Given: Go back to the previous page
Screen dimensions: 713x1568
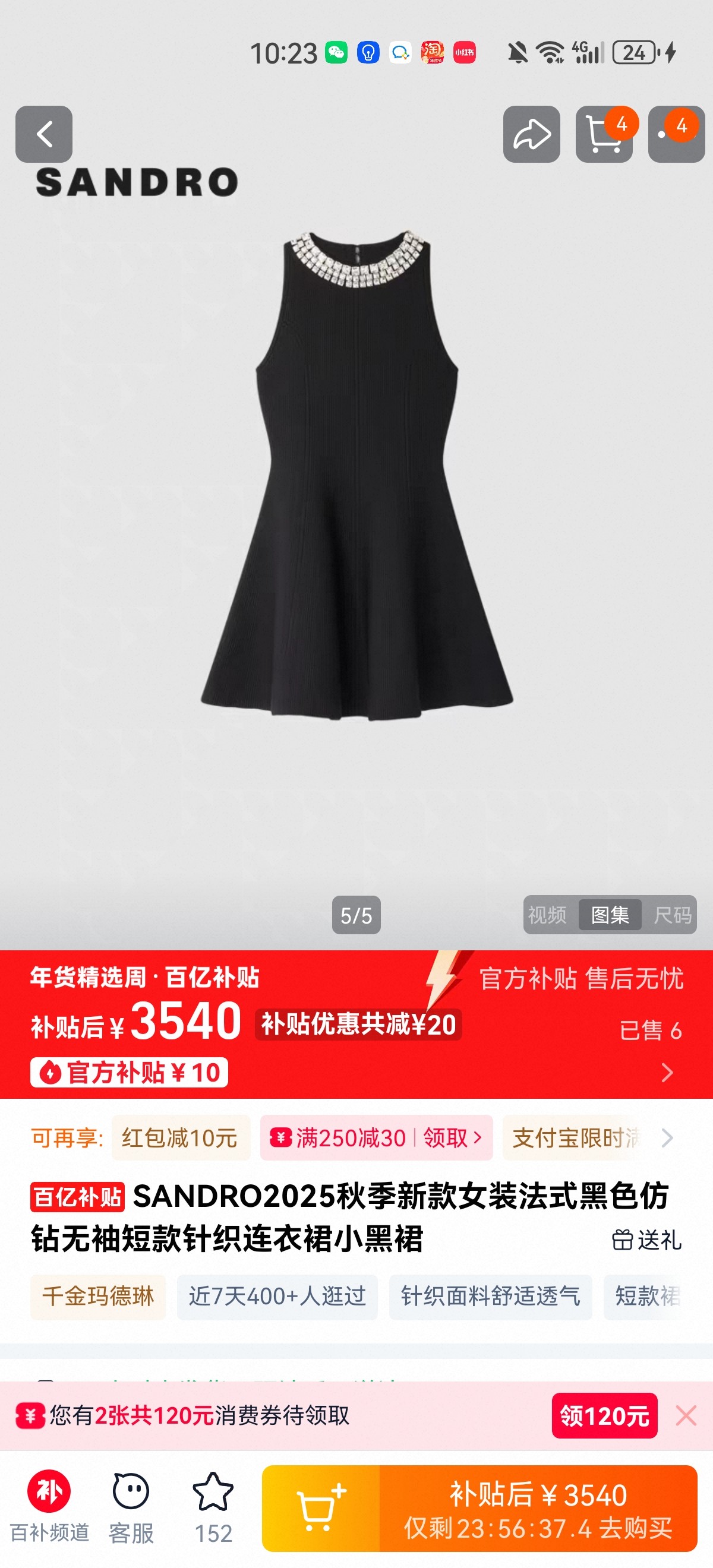Looking at the screenshot, I should click(x=44, y=134).
